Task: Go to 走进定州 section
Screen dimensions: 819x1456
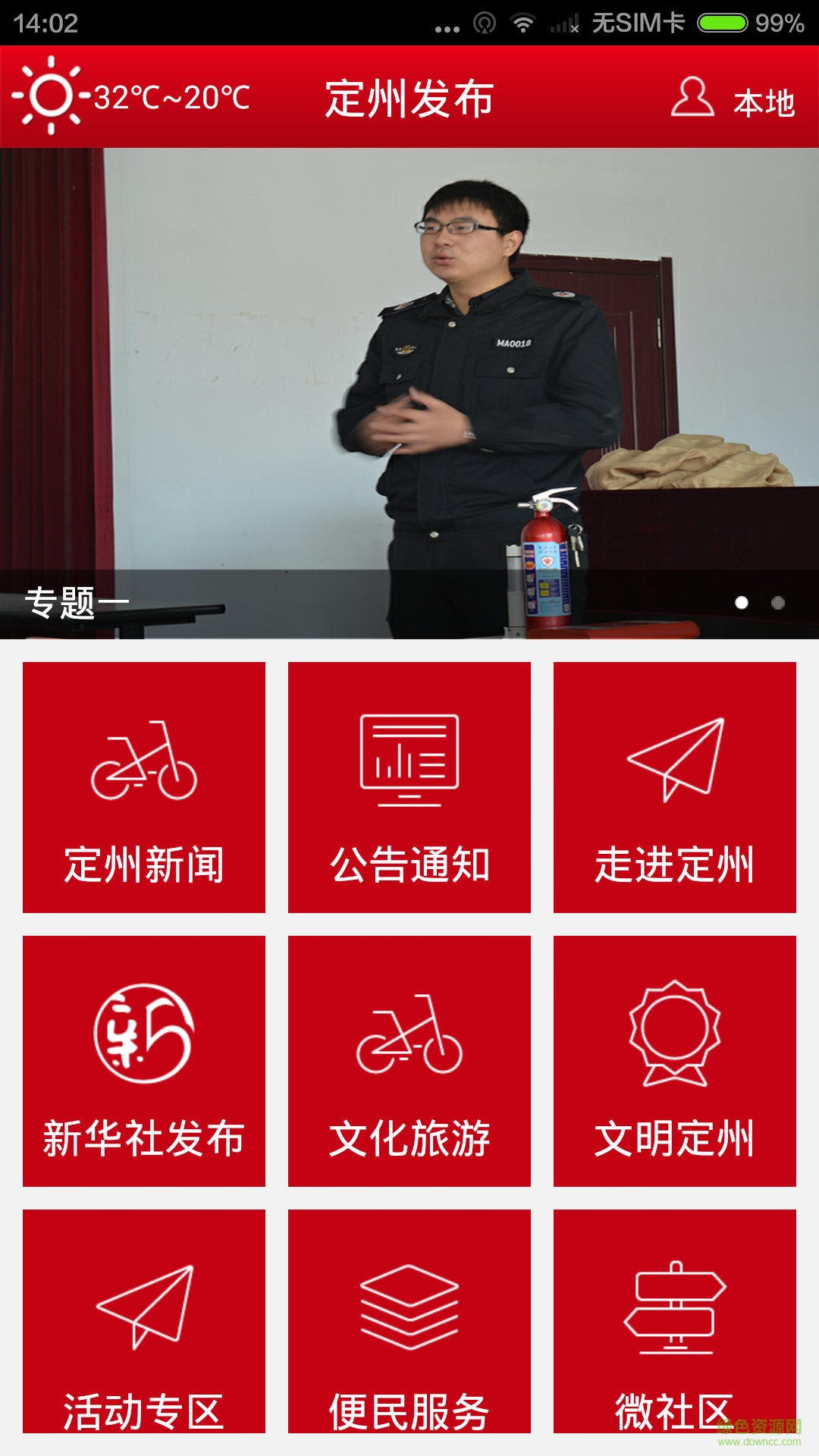Action: [675, 787]
